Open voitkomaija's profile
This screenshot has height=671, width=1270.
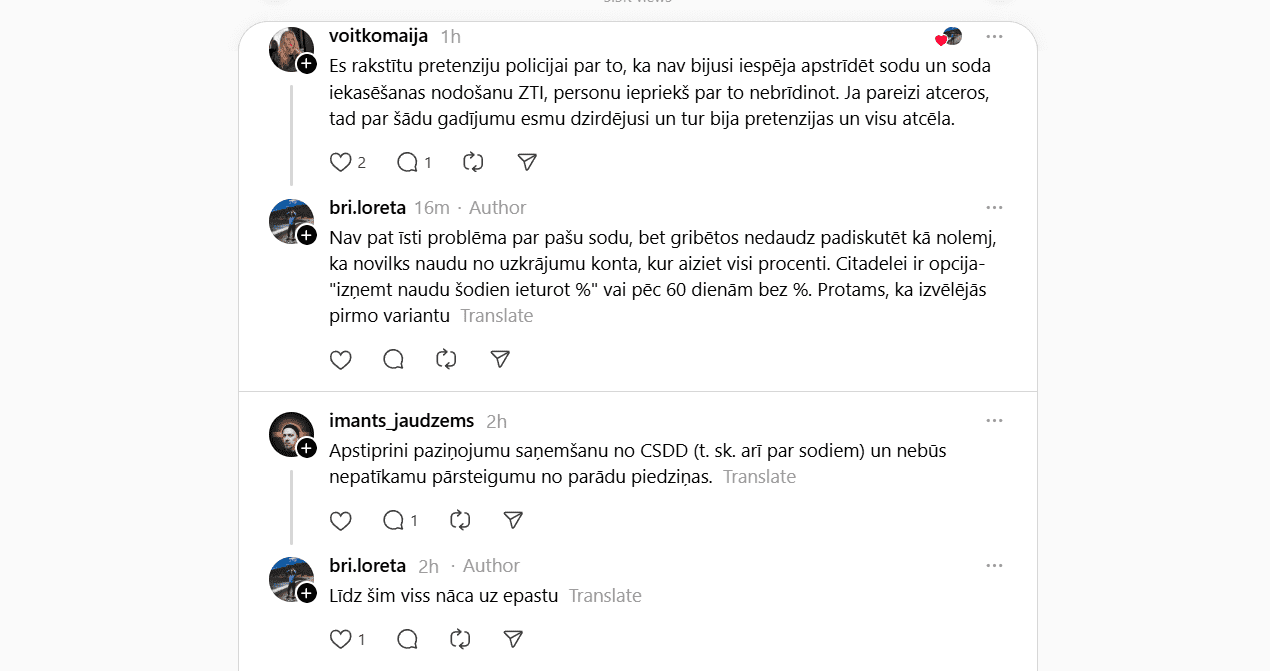(x=378, y=36)
